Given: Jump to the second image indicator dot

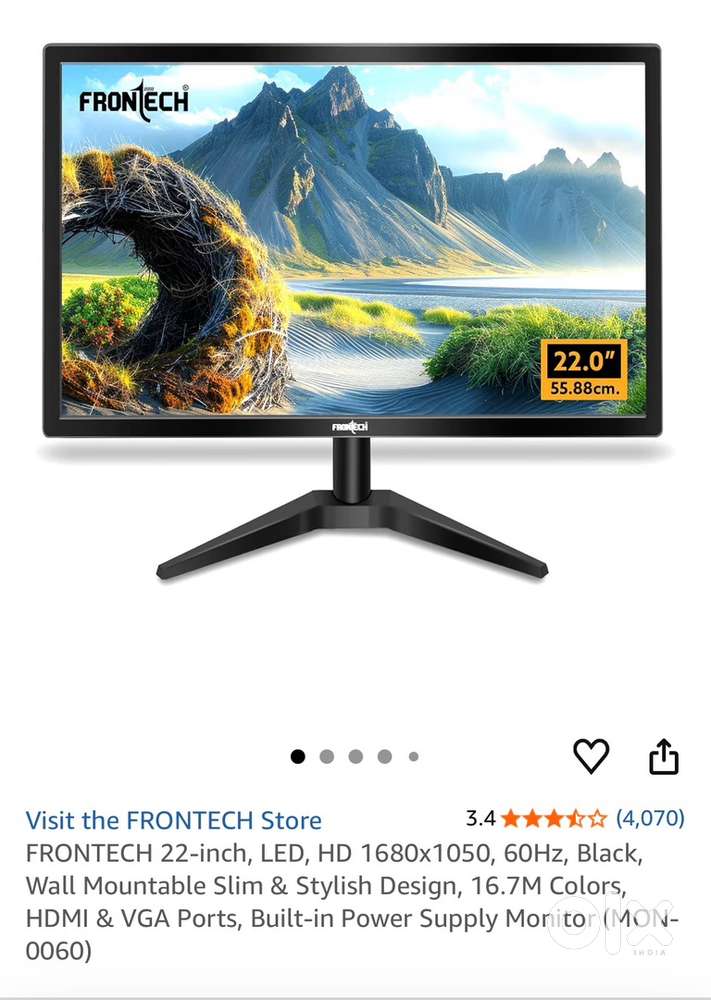Looking at the screenshot, I should [x=326, y=757].
